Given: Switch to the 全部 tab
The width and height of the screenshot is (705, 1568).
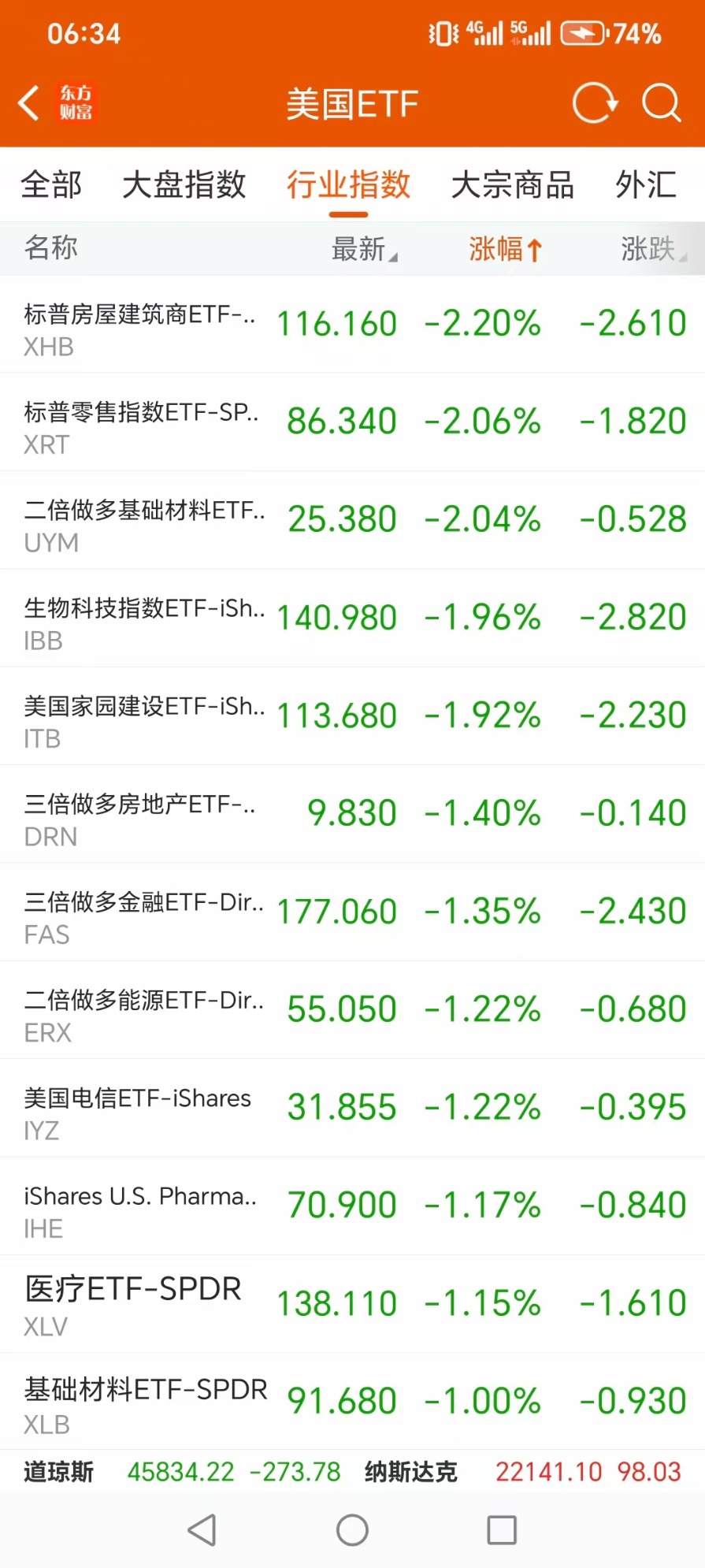Looking at the screenshot, I should 51,185.
